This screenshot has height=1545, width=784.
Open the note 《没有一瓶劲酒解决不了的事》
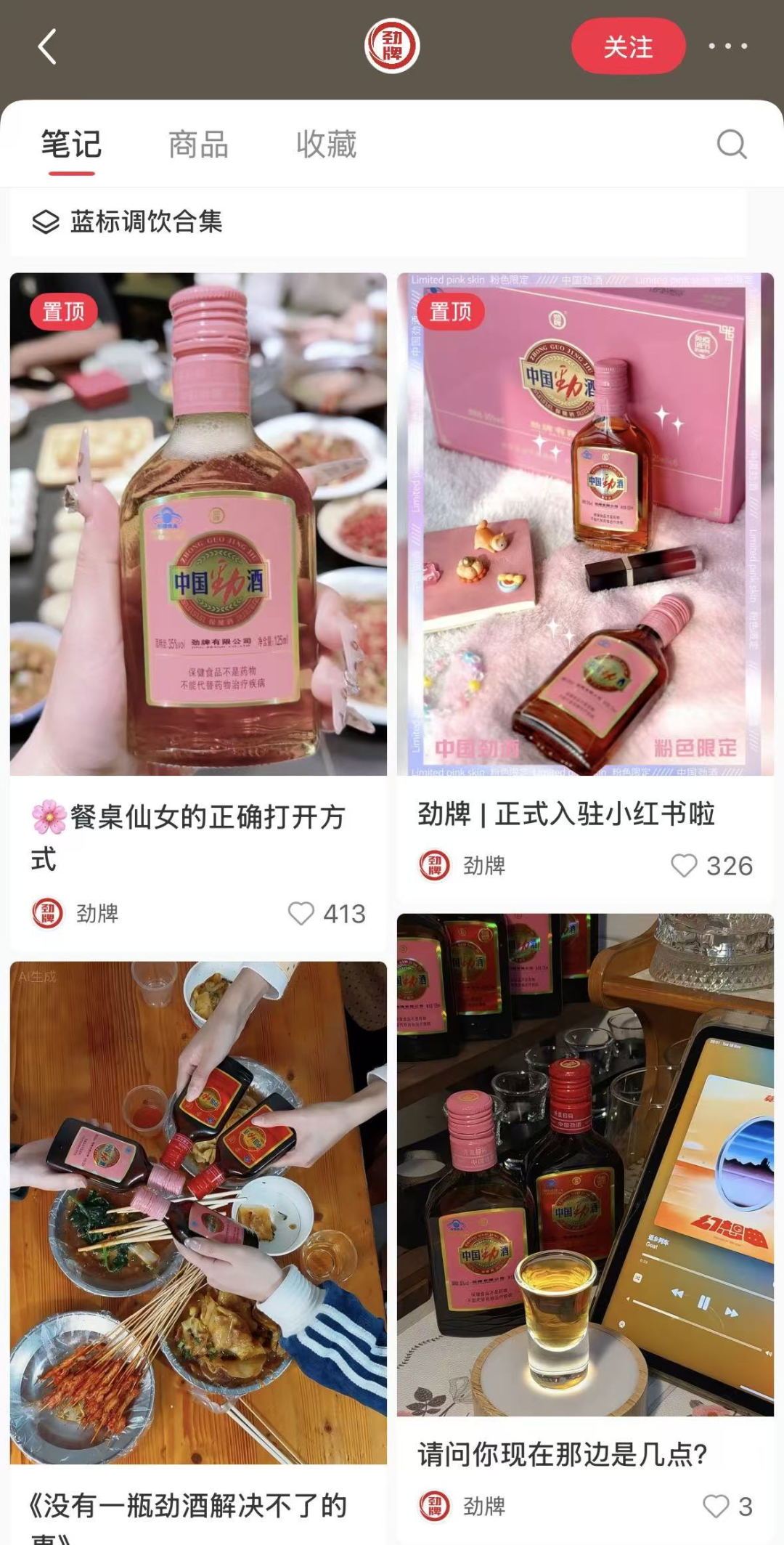click(198, 1213)
